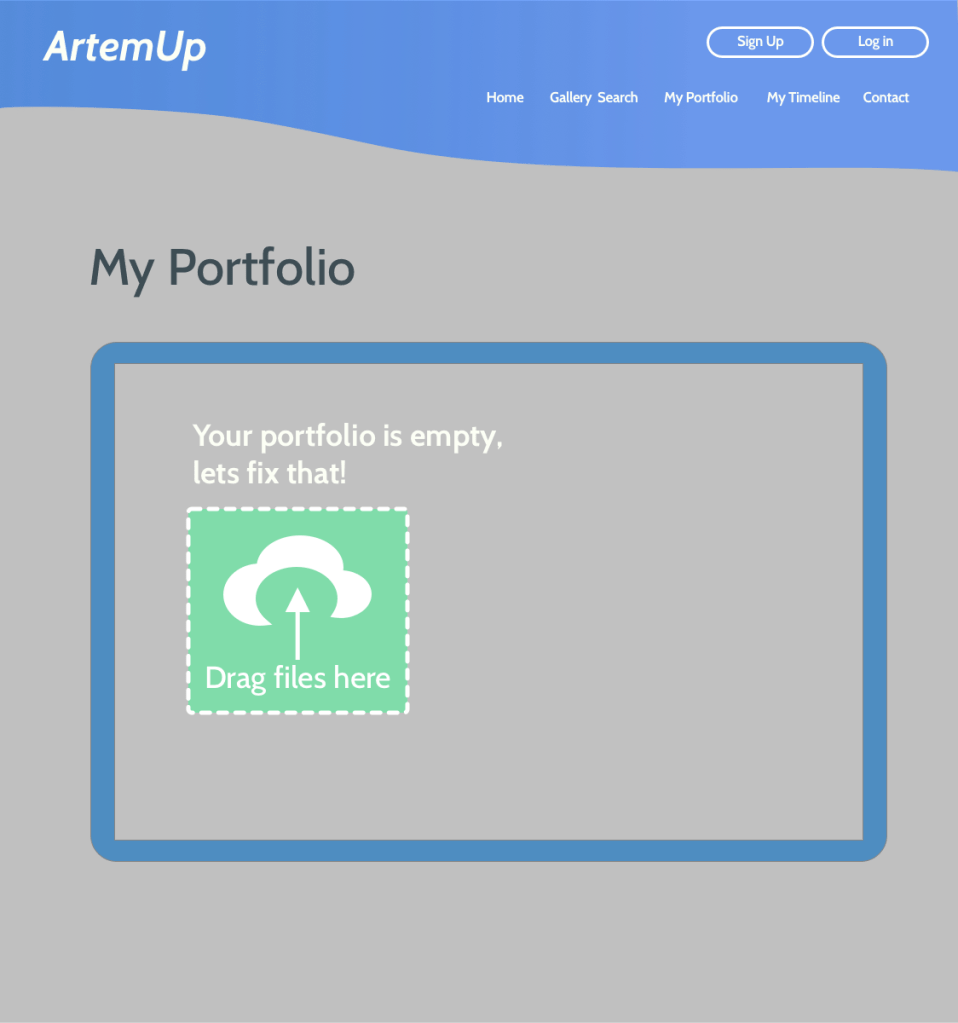The height and width of the screenshot is (1023, 958).
Task: Tap the ArtemUp logo
Action: [x=125, y=47]
